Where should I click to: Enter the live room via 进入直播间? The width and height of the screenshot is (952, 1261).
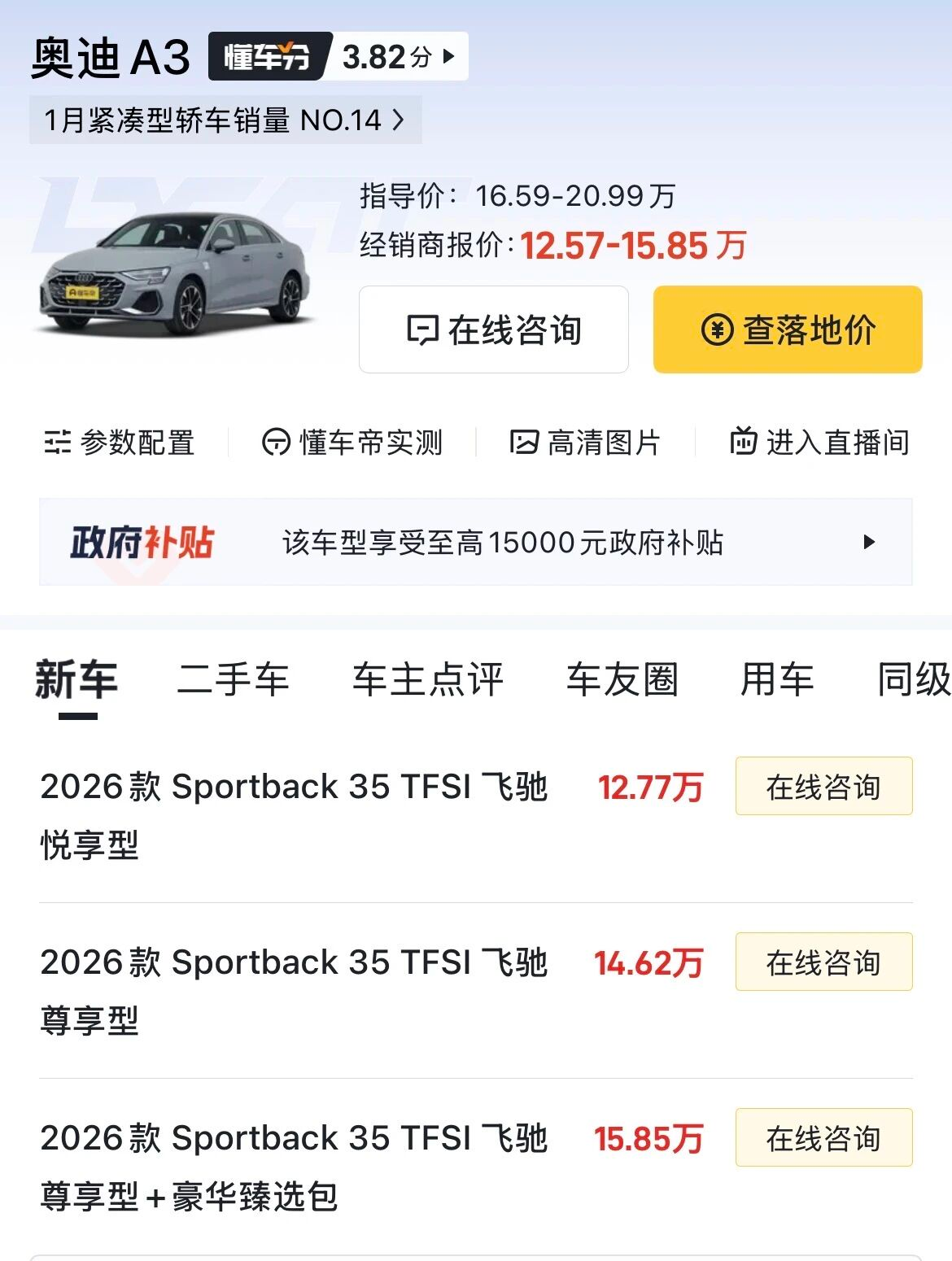819,443
